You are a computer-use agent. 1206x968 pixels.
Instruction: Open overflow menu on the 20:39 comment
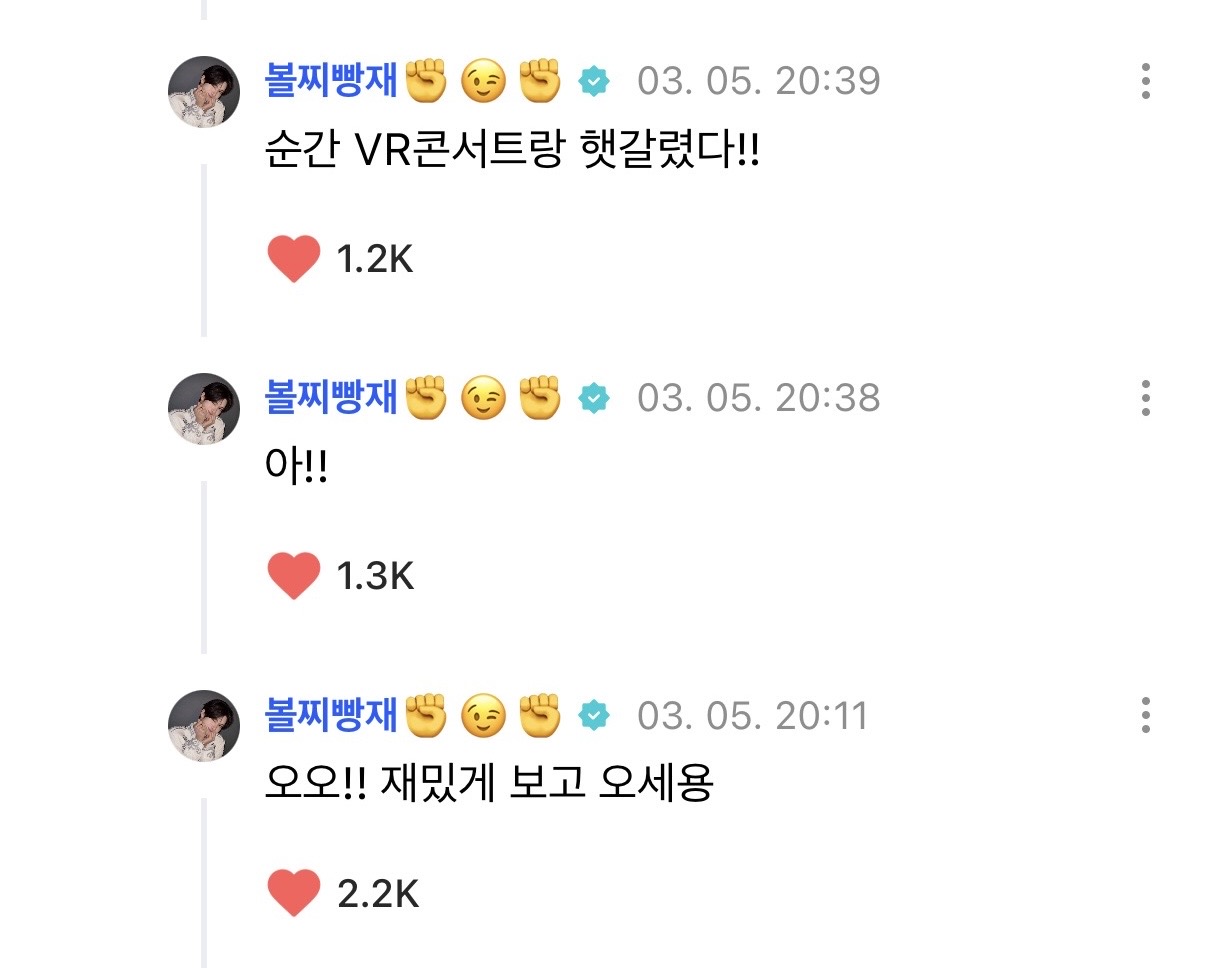point(1145,81)
